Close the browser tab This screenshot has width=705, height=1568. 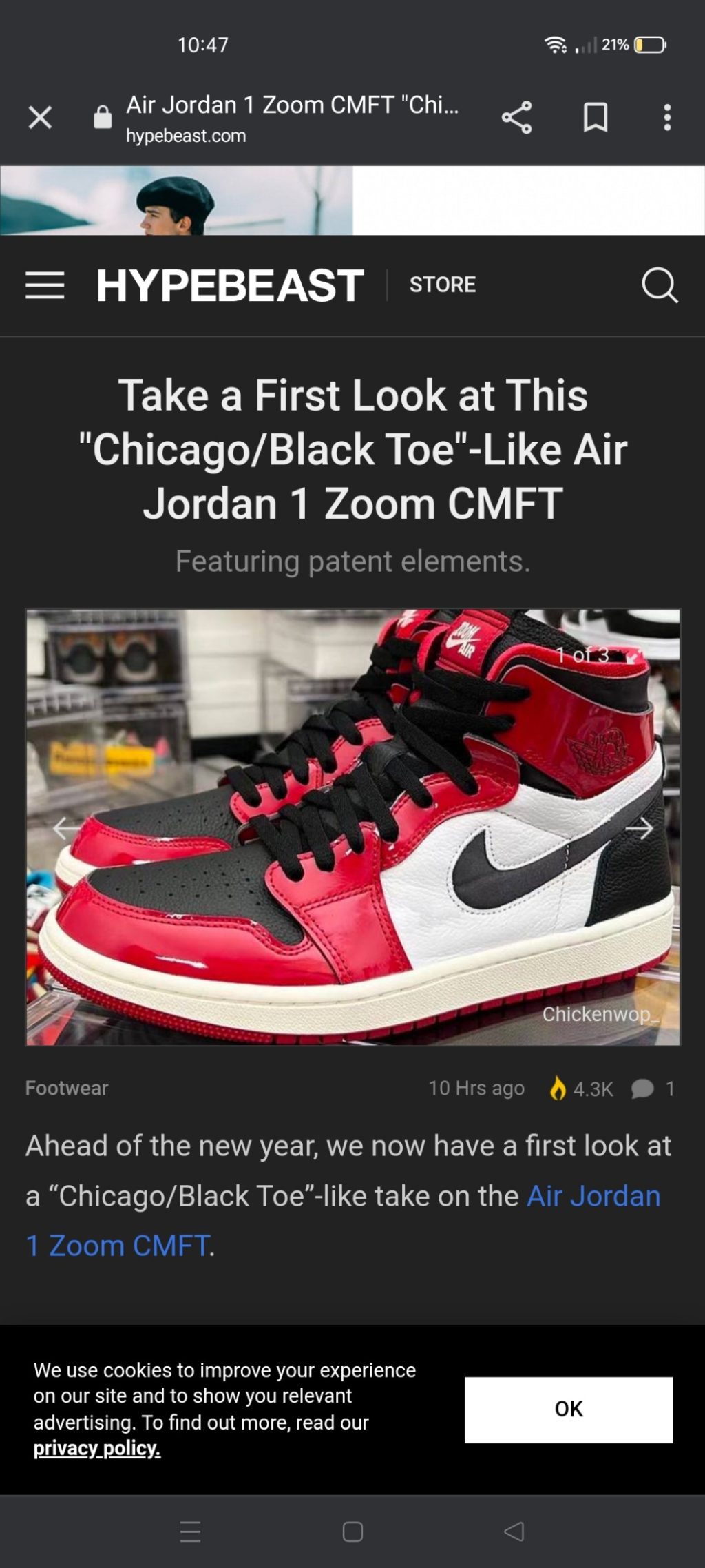click(x=40, y=117)
